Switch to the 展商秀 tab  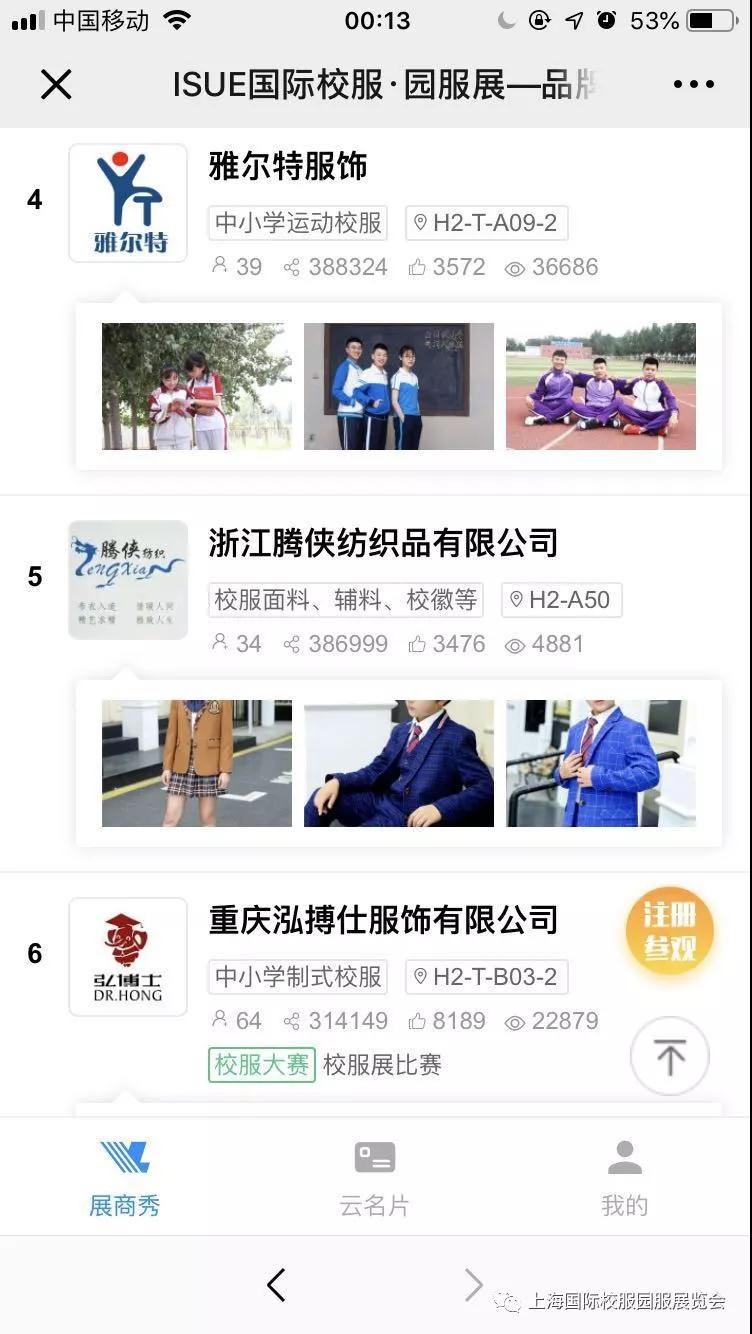pos(125,1177)
